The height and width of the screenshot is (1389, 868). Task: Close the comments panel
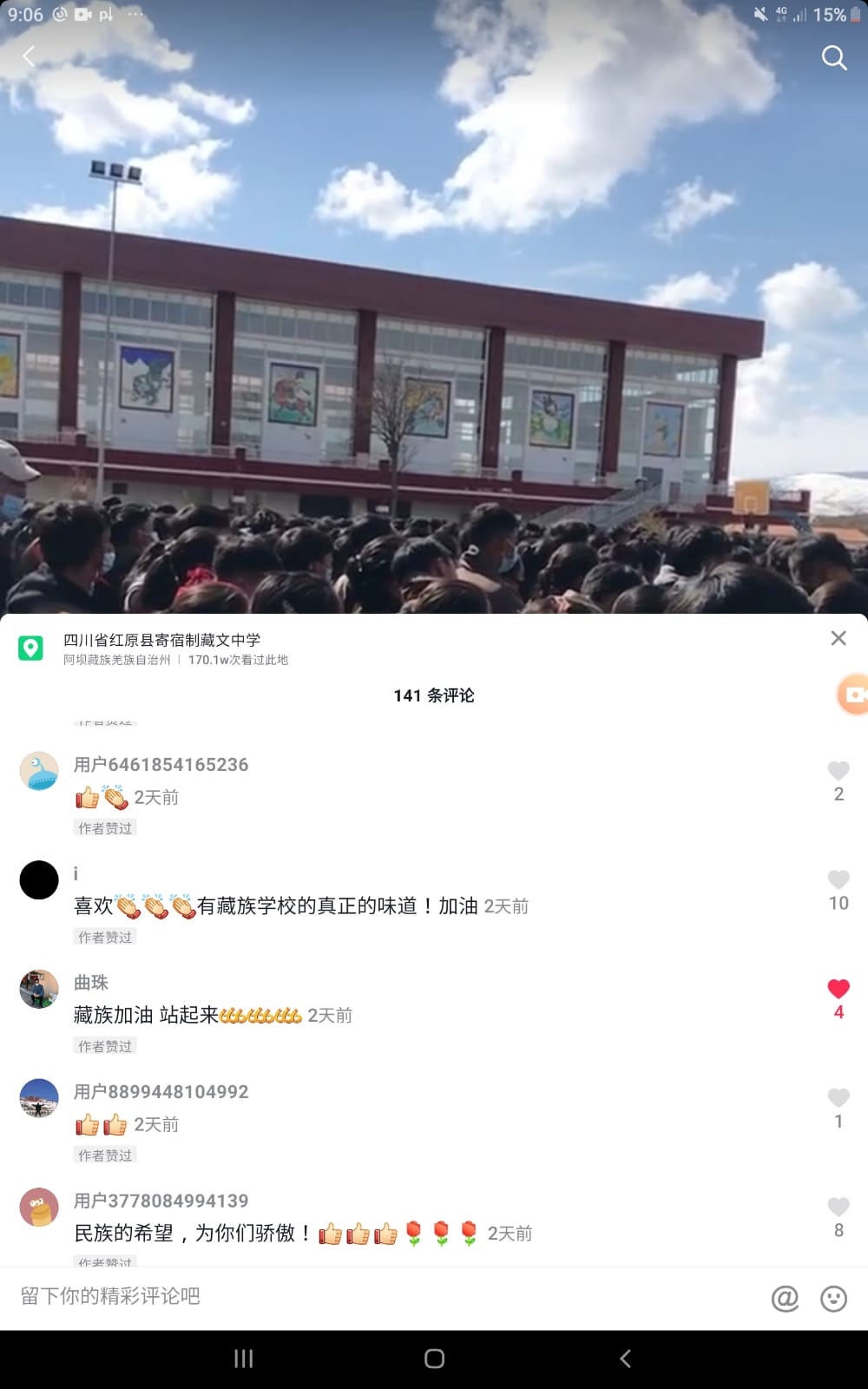[x=838, y=638]
